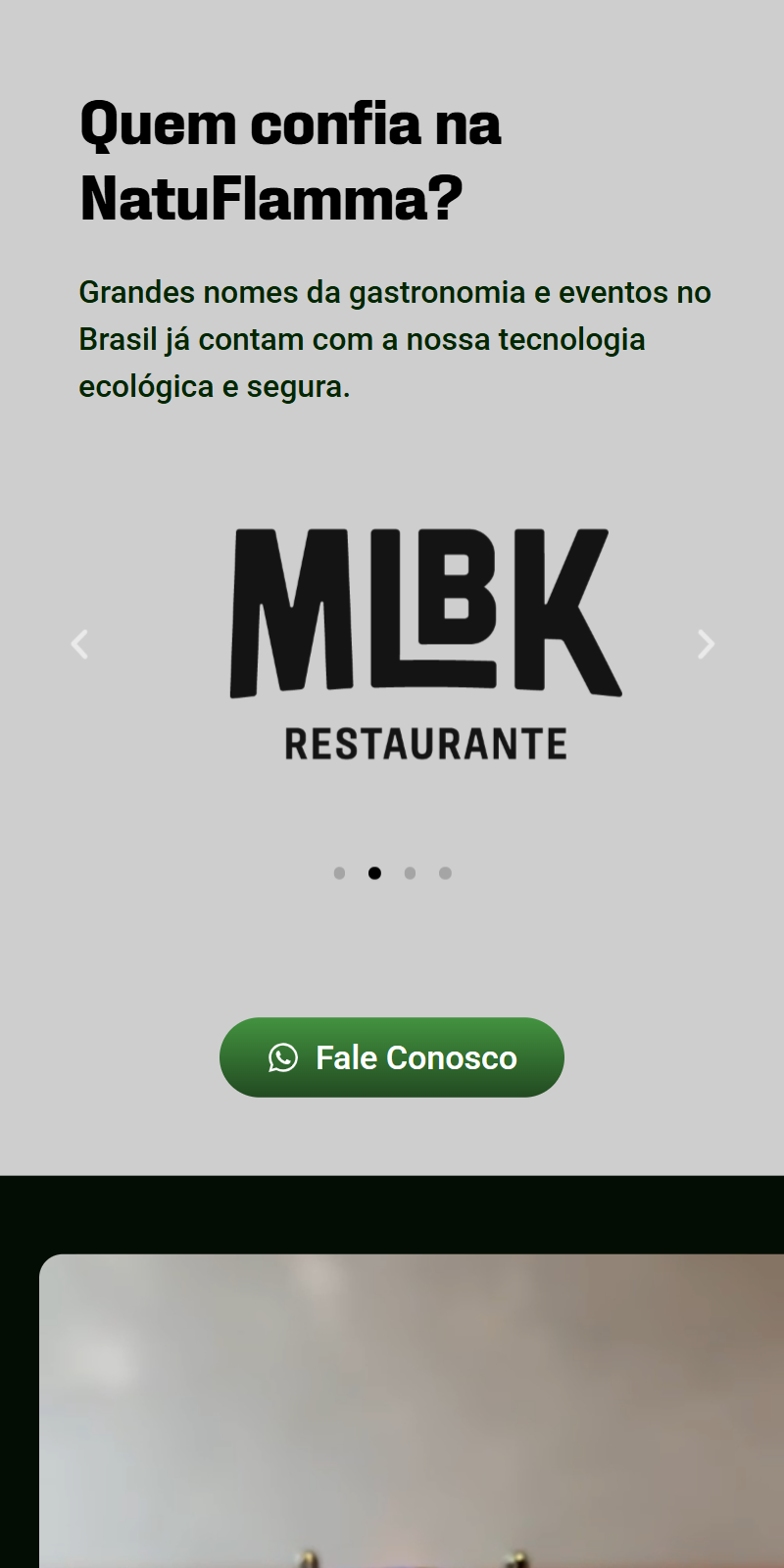
Task: Advance to the next client logo
Action: point(706,644)
